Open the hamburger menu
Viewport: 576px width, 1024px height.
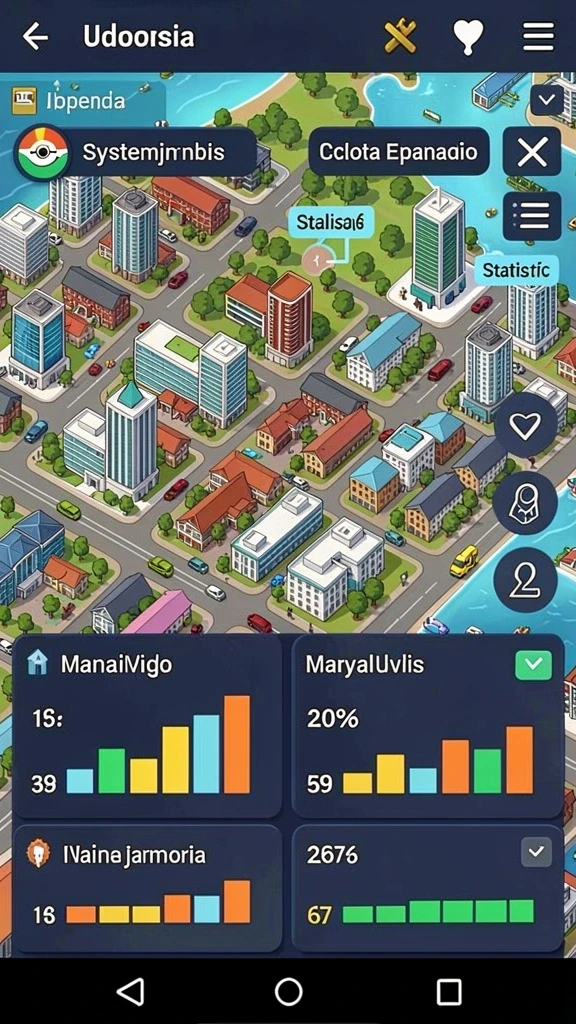(x=539, y=37)
